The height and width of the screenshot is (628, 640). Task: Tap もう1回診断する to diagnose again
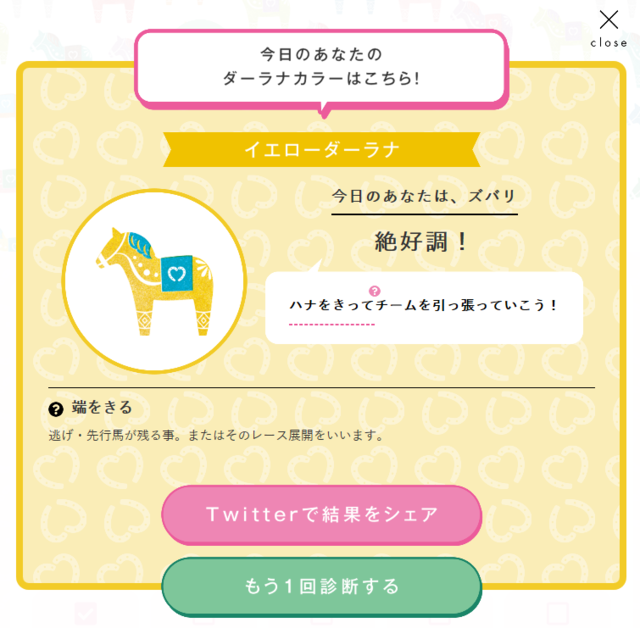click(x=321, y=586)
